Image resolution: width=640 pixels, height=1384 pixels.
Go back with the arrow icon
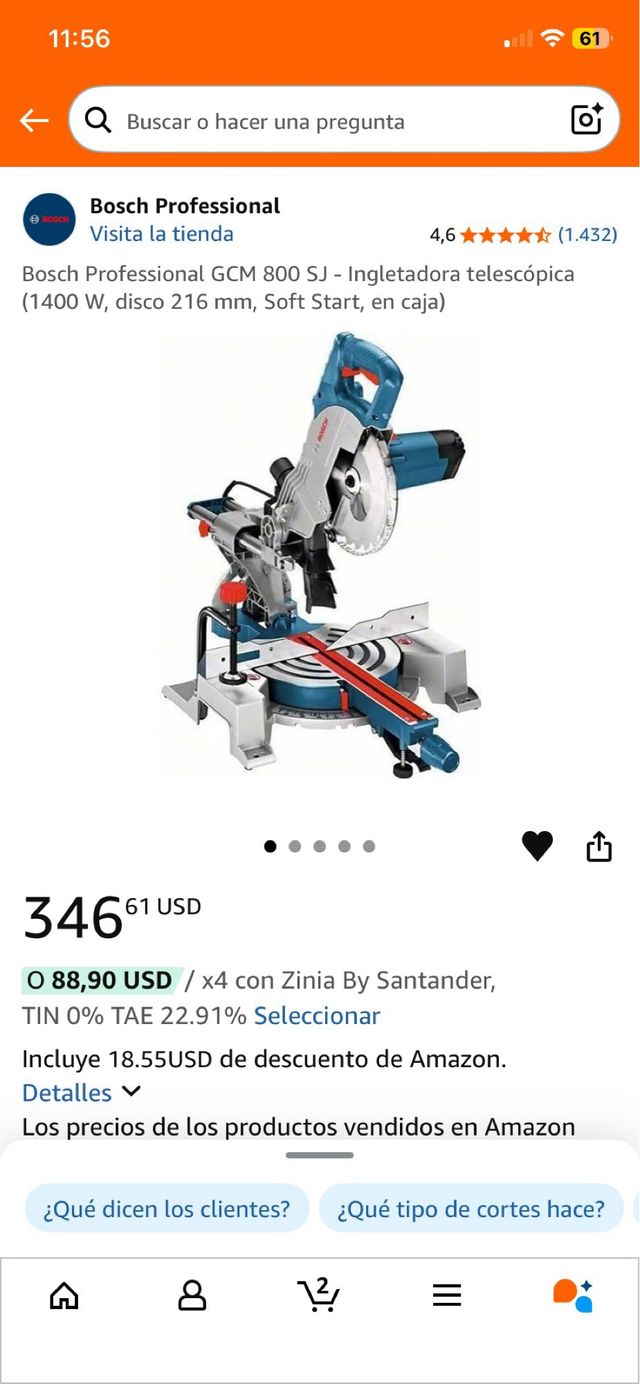click(x=34, y=121)
